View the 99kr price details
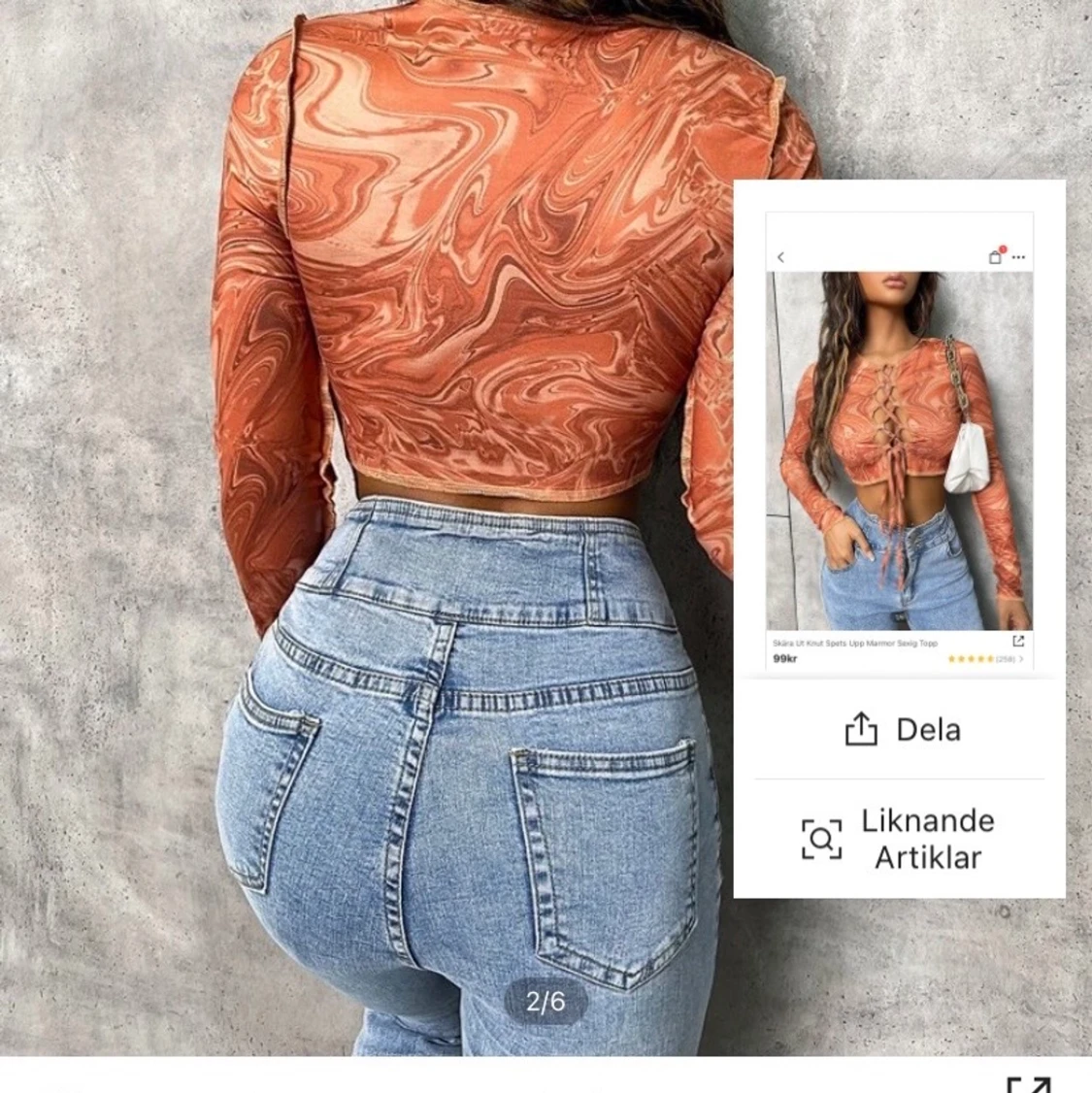The image size is (1092, 1093). (x=784, y=658)
